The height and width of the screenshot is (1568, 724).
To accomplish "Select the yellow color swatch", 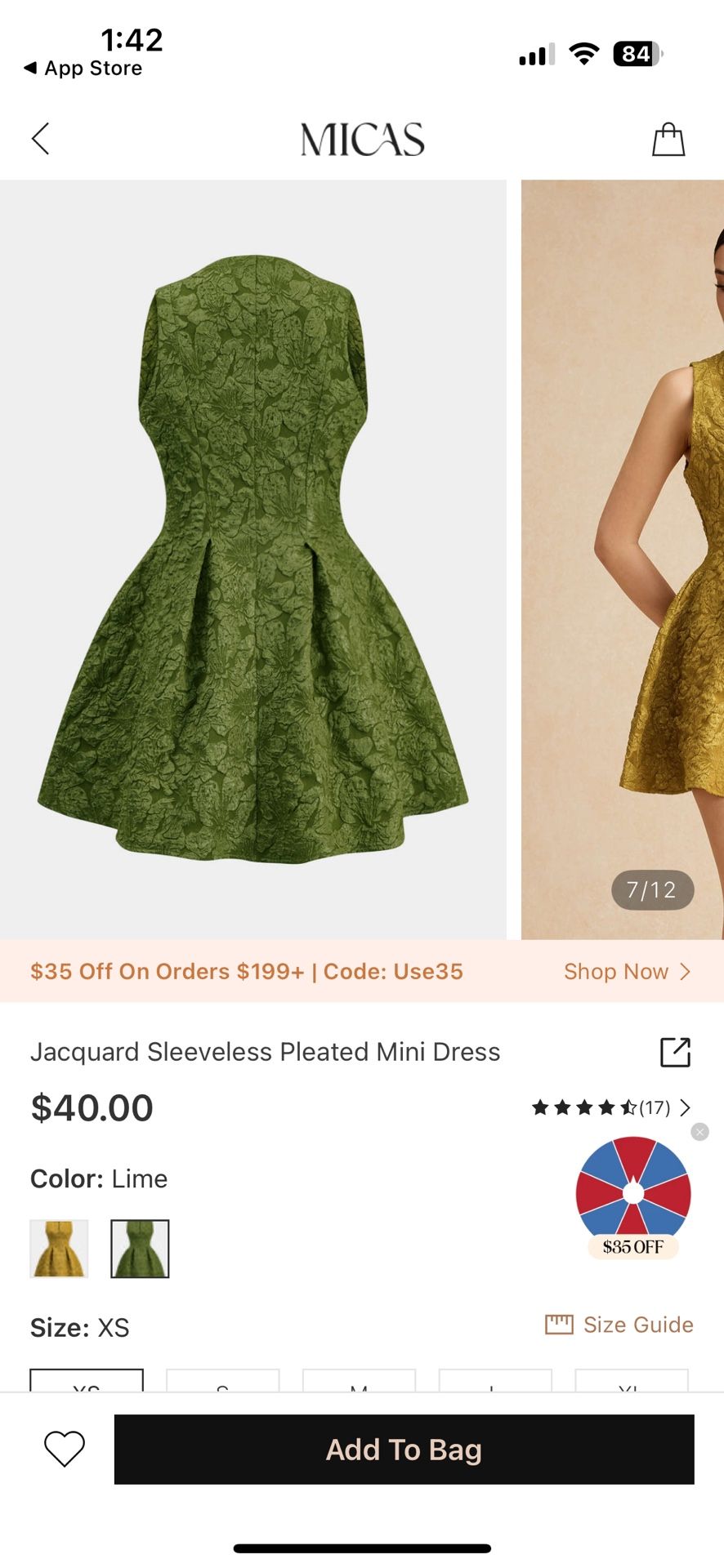I will [59, 1248].
